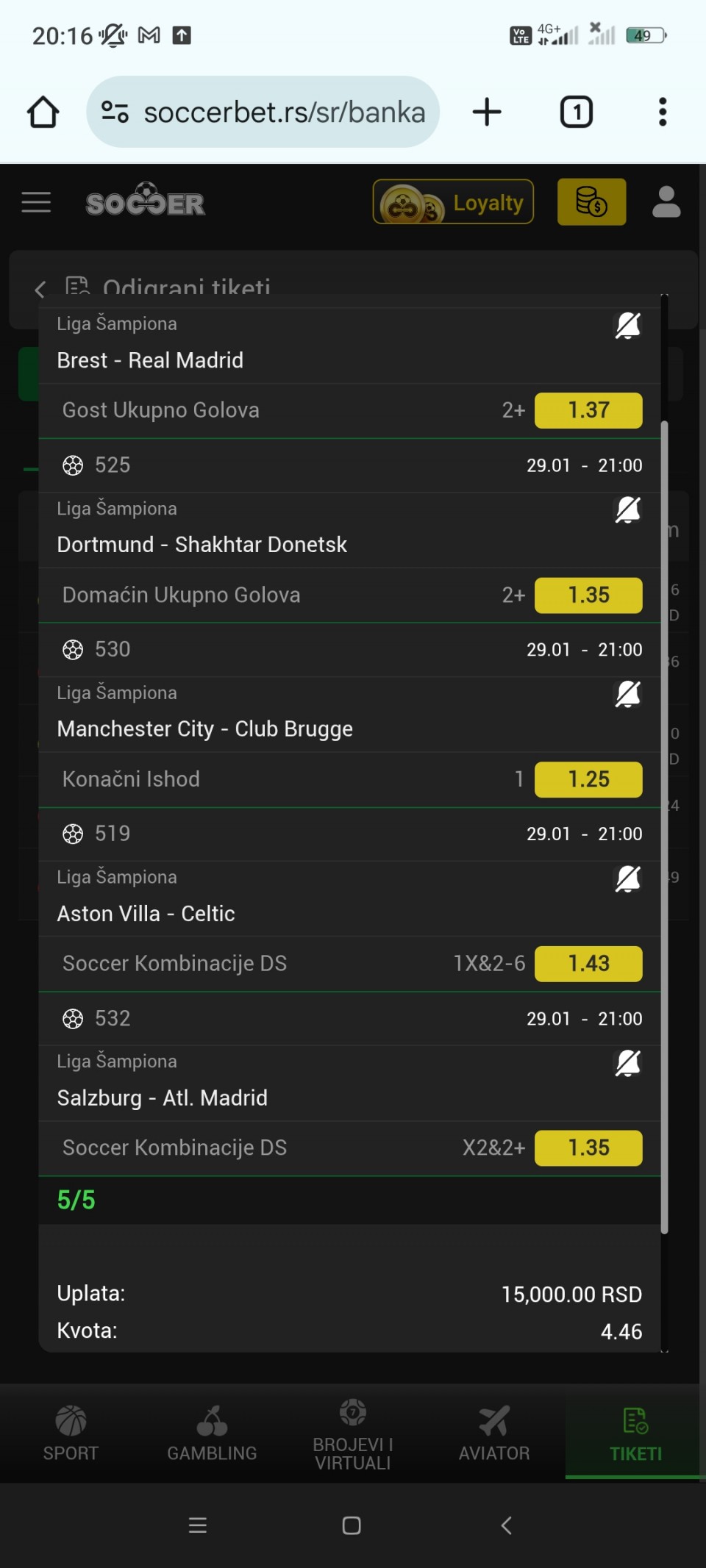706x1568 pixels.
Task: Go to the browser home page
Action: point(43,112)
